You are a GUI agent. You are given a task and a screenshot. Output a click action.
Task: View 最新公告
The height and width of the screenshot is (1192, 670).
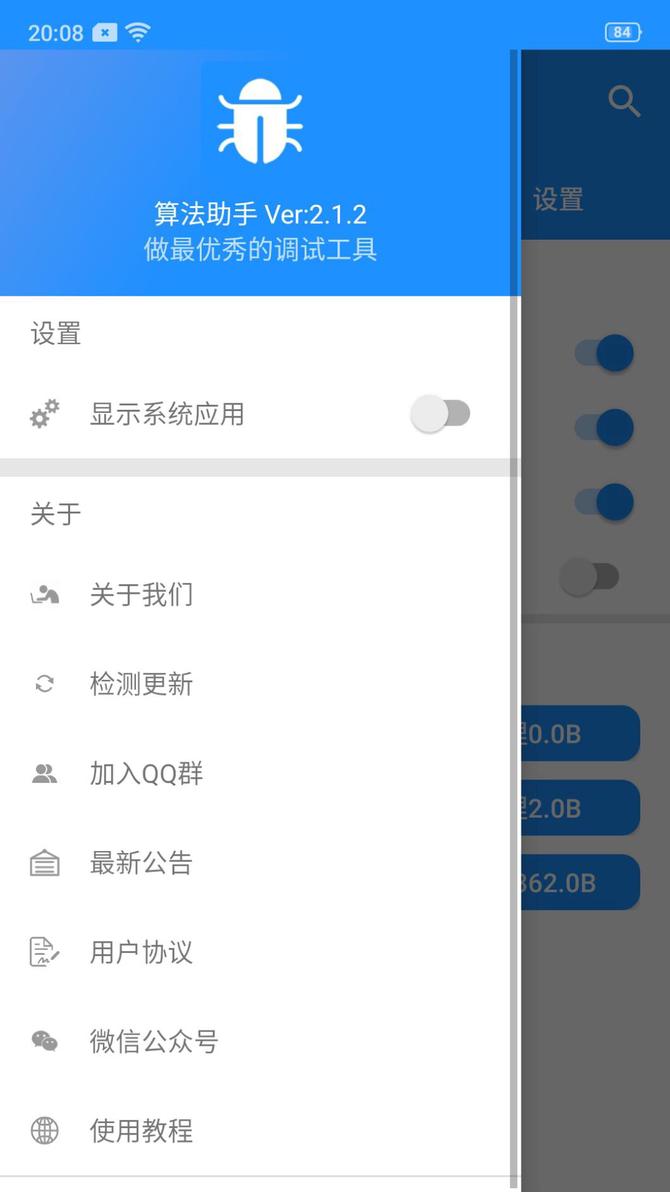[x=259, y=863]
